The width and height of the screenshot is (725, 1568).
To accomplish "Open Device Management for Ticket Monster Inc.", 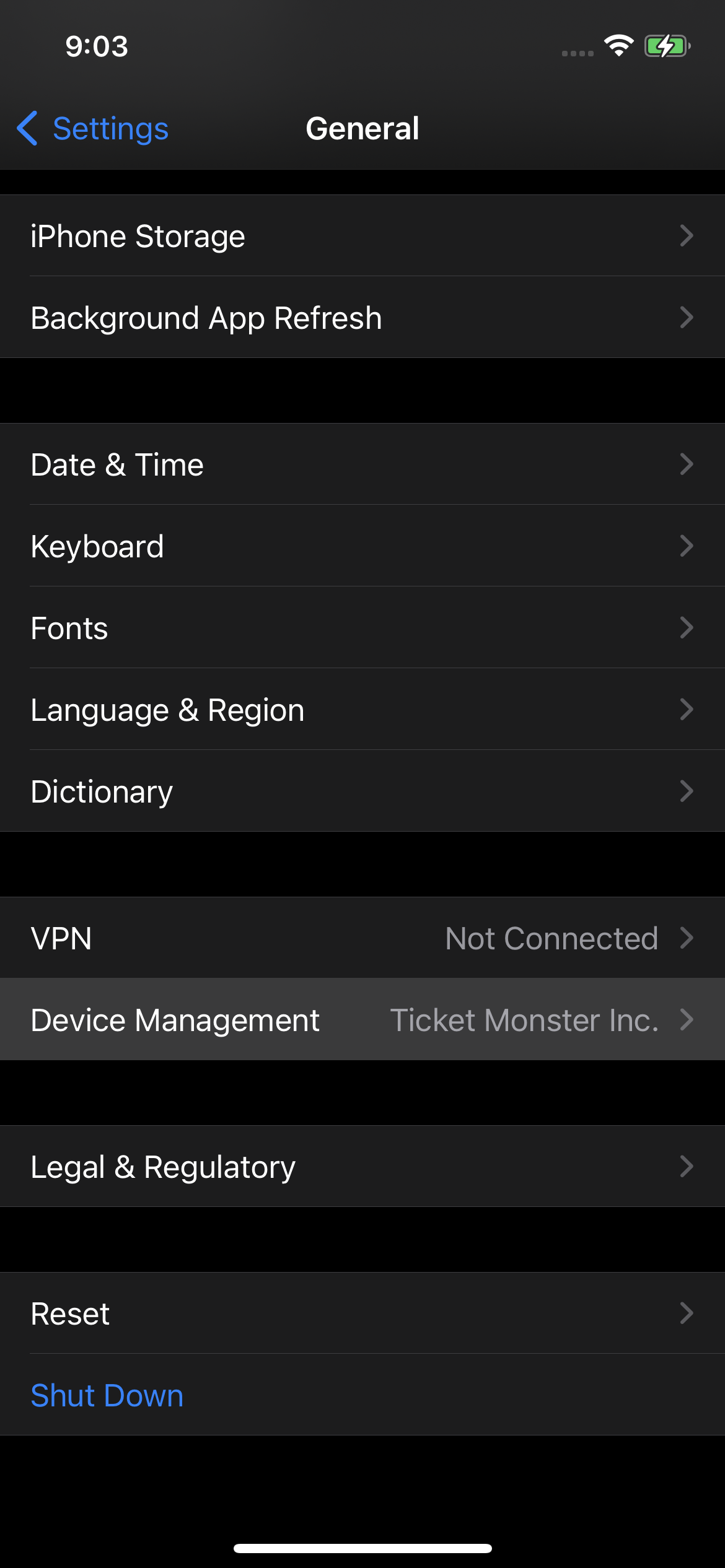I will coord(362,1020).
